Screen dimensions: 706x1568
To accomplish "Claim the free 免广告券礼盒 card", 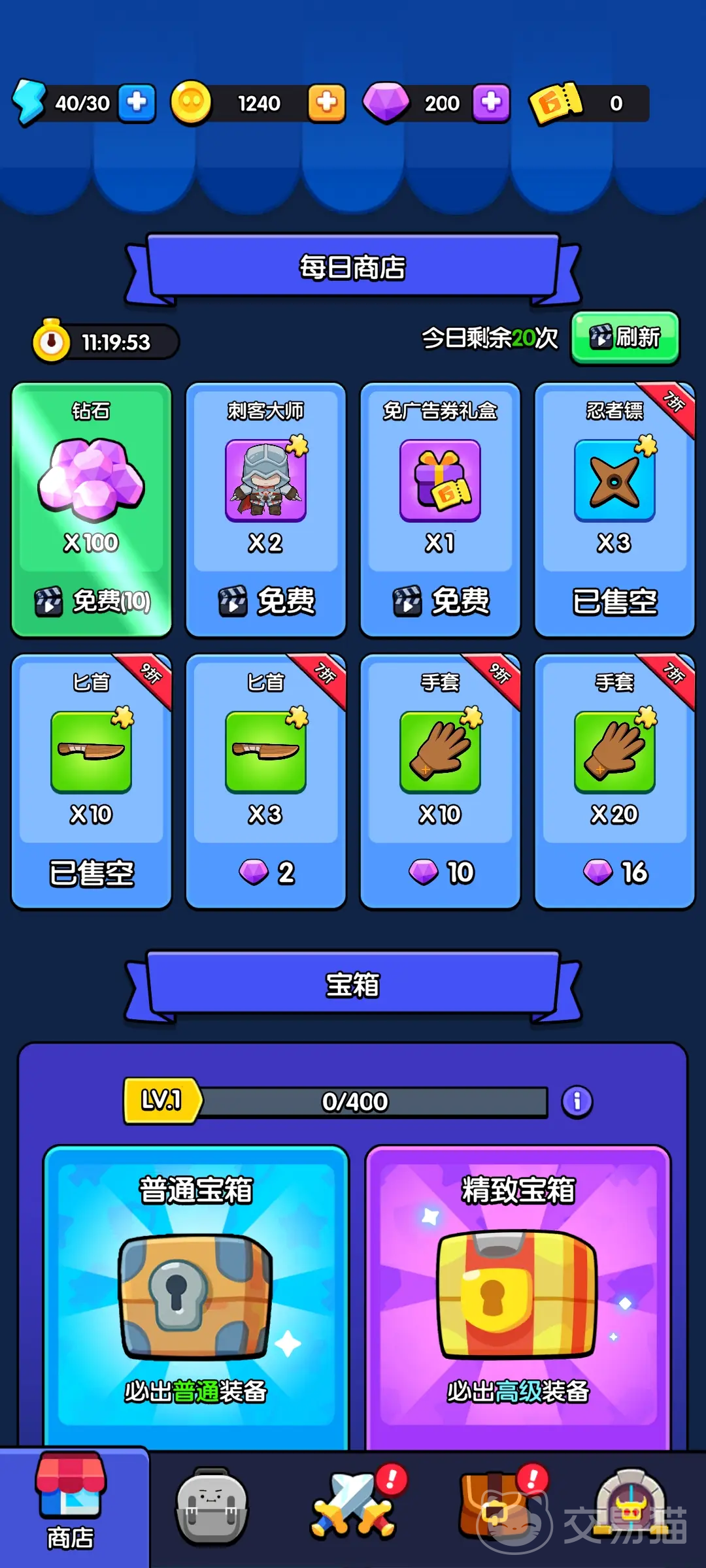I will [x=440, y=510].
